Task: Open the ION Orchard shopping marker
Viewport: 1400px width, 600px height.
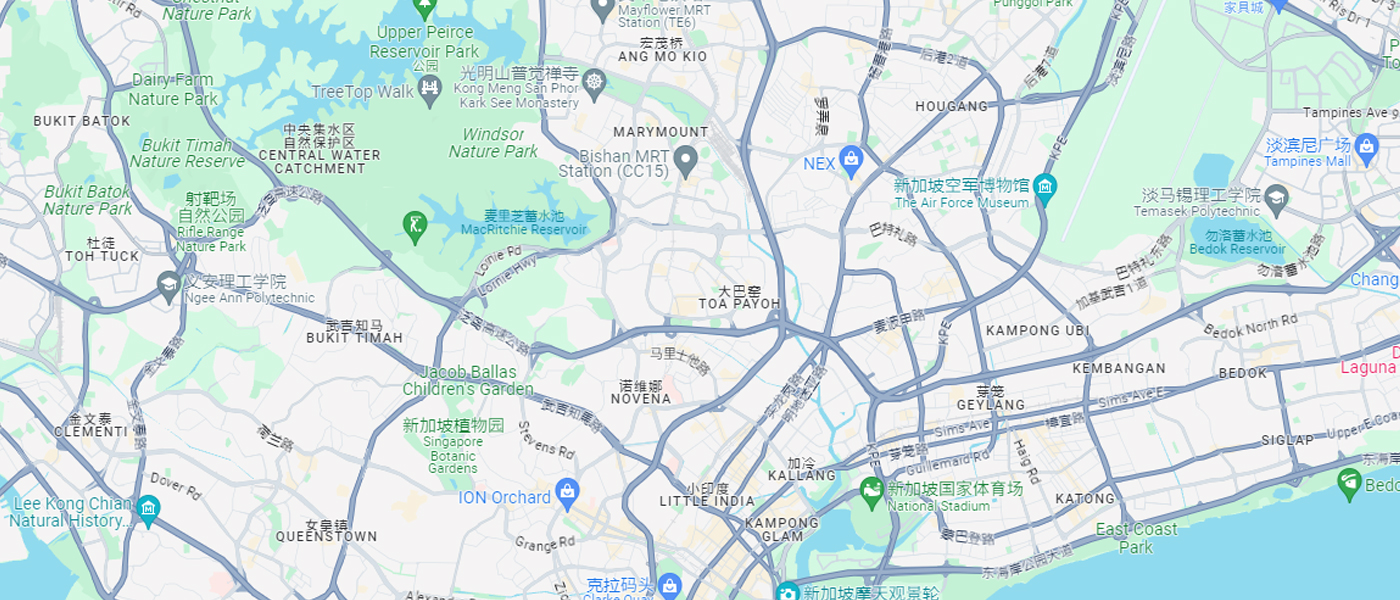Action: pyautogui.click(x=567, y=492)
